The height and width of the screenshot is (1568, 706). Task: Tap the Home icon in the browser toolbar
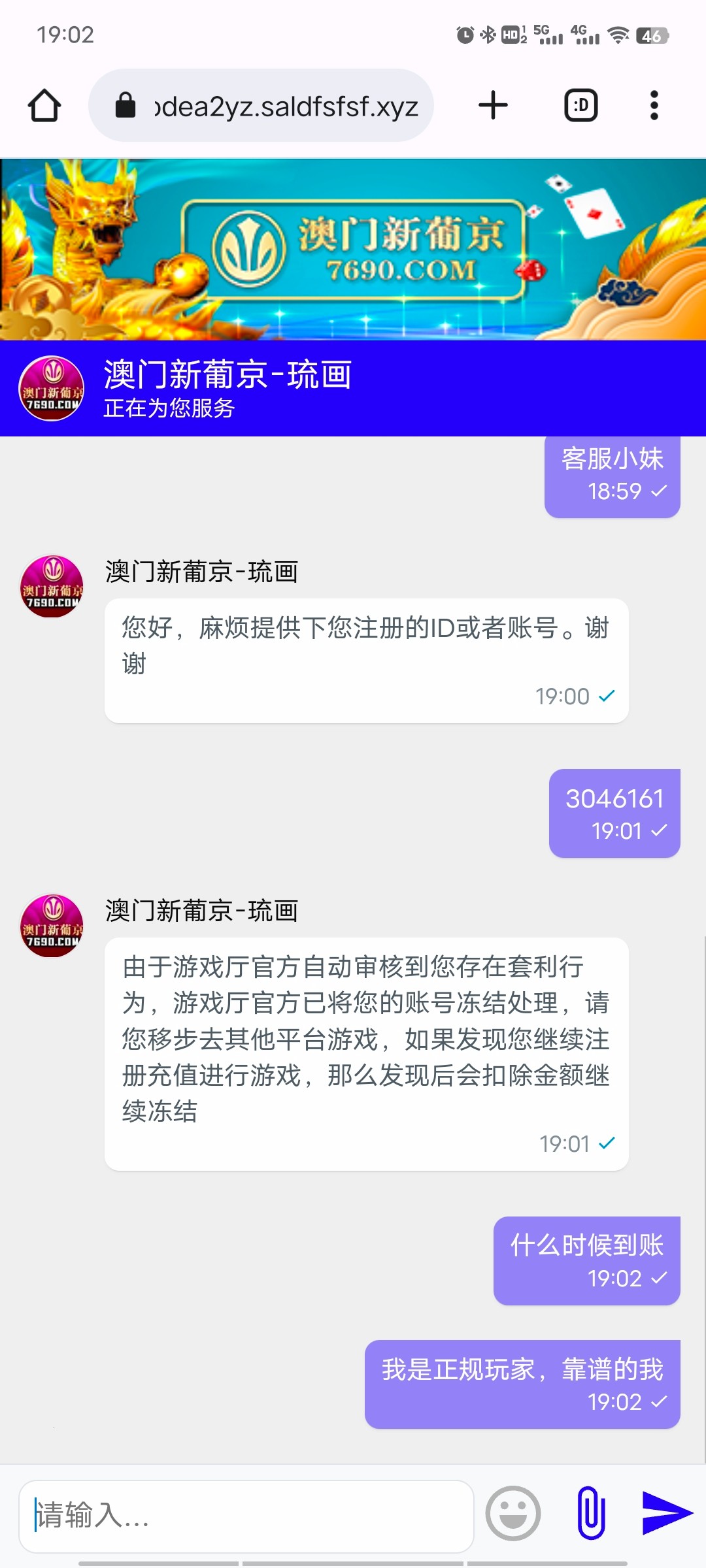click(x=44, y=105)
